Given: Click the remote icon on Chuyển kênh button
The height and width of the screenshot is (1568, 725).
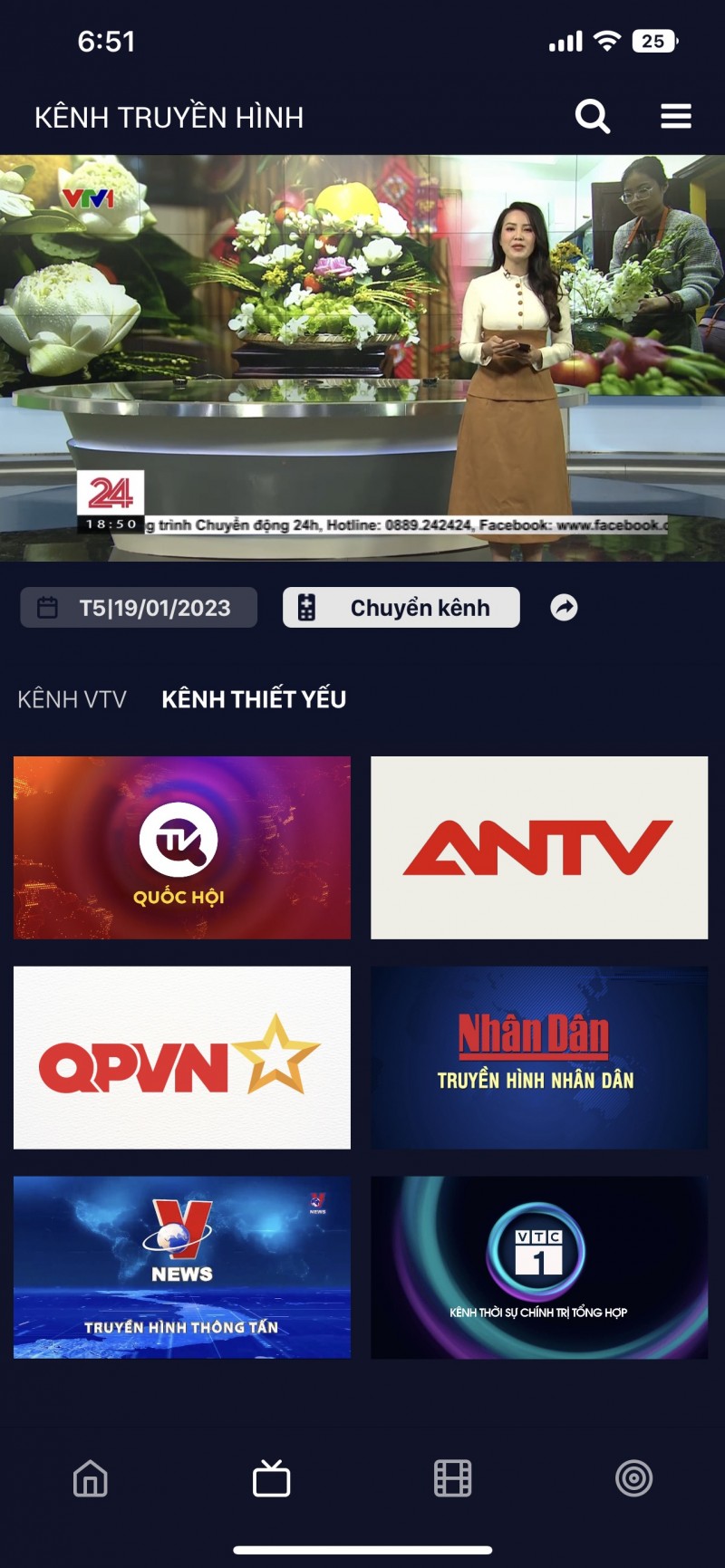Looking at the screenshot, I should [x=307, y=607].
